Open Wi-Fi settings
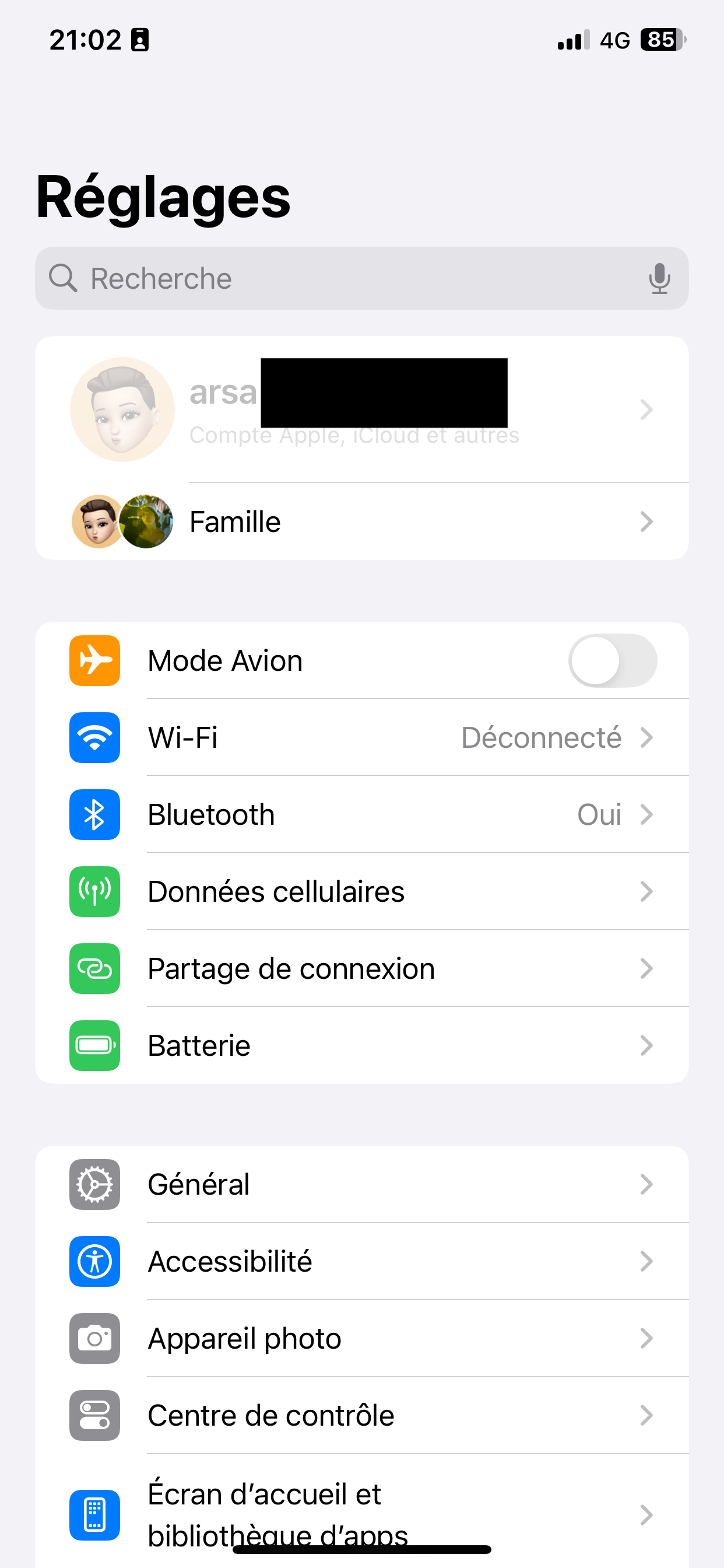The height and width of the screenshot is (1568, 724). 361,738
